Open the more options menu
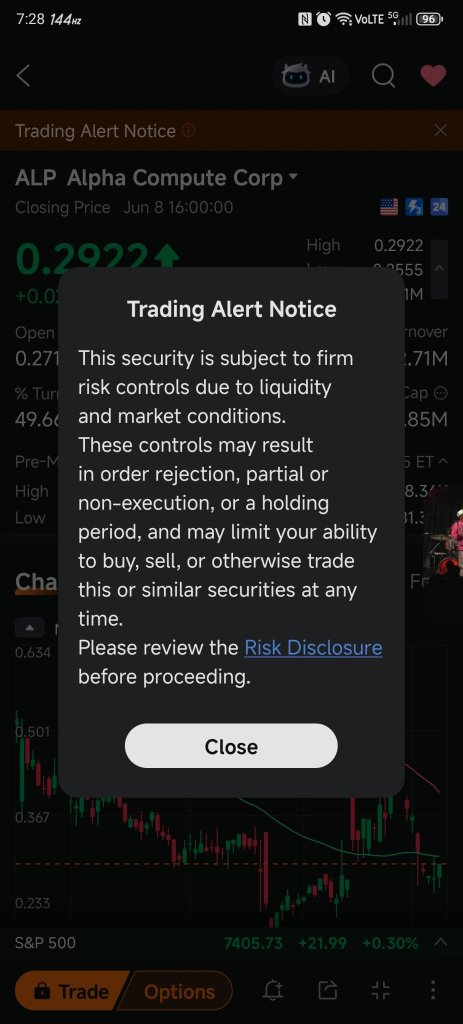This screenshot has height=1024, width=463. point(433,991)
